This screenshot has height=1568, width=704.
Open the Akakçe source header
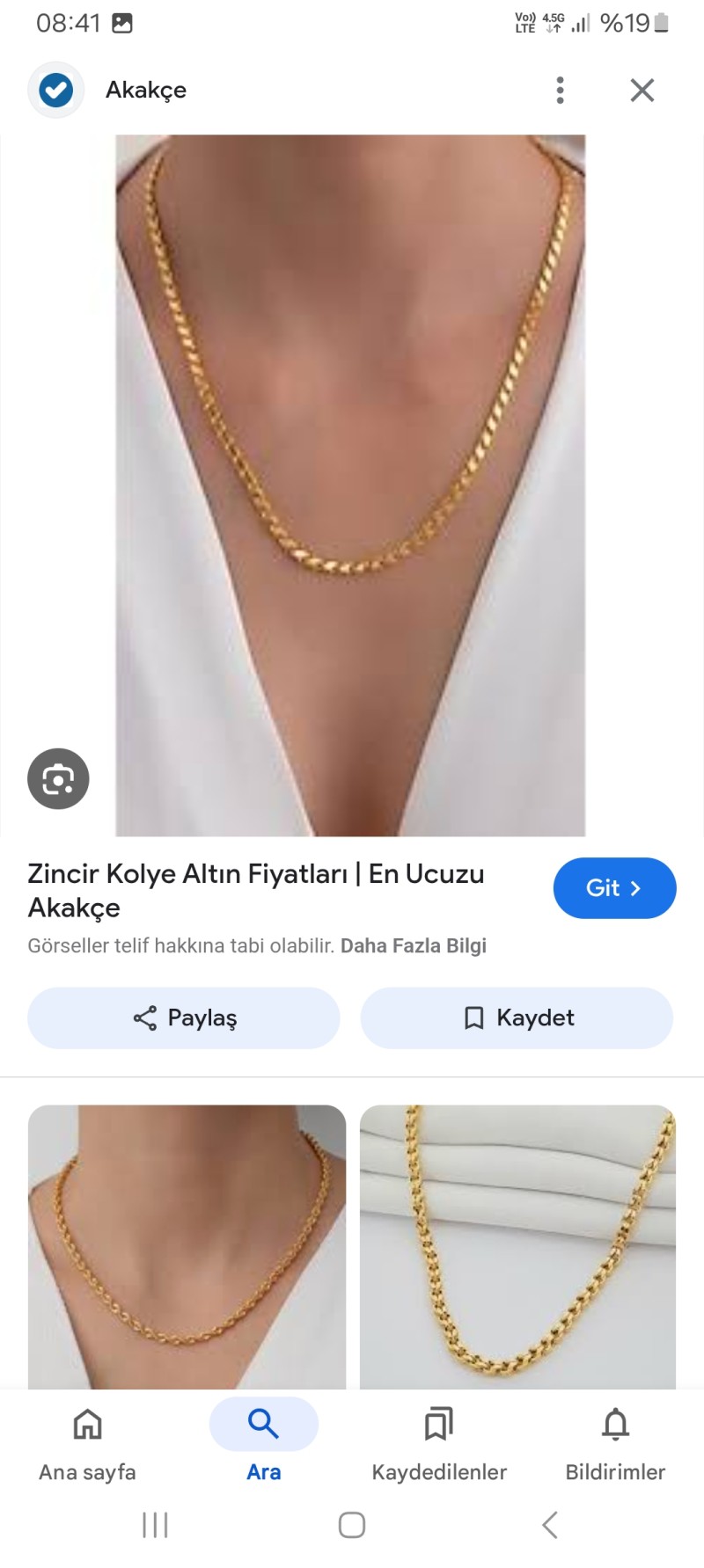tap(146, 90)
